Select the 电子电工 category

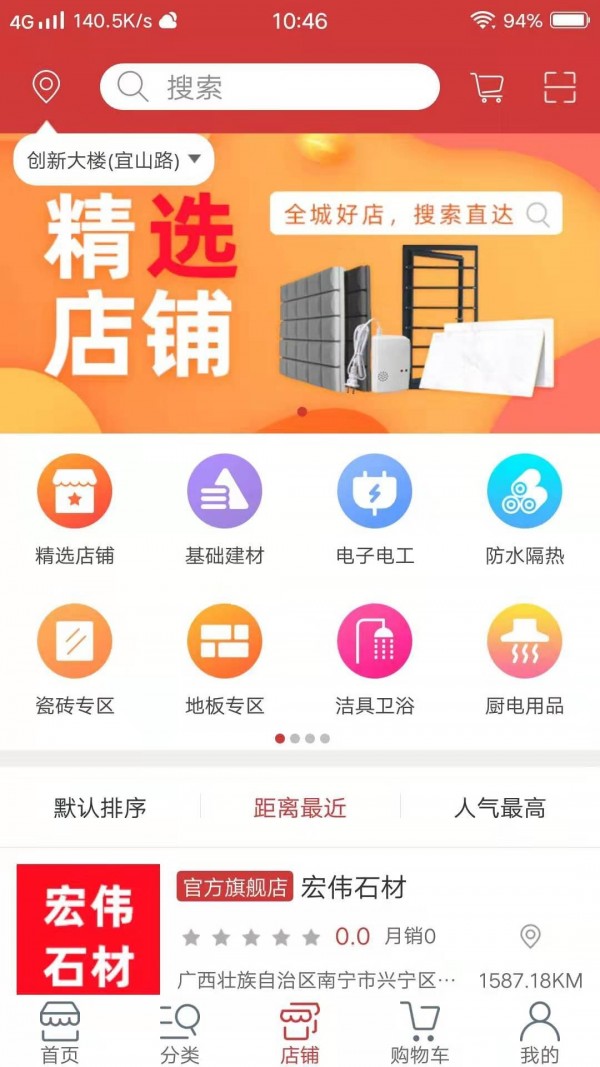(x=375, y=510)
